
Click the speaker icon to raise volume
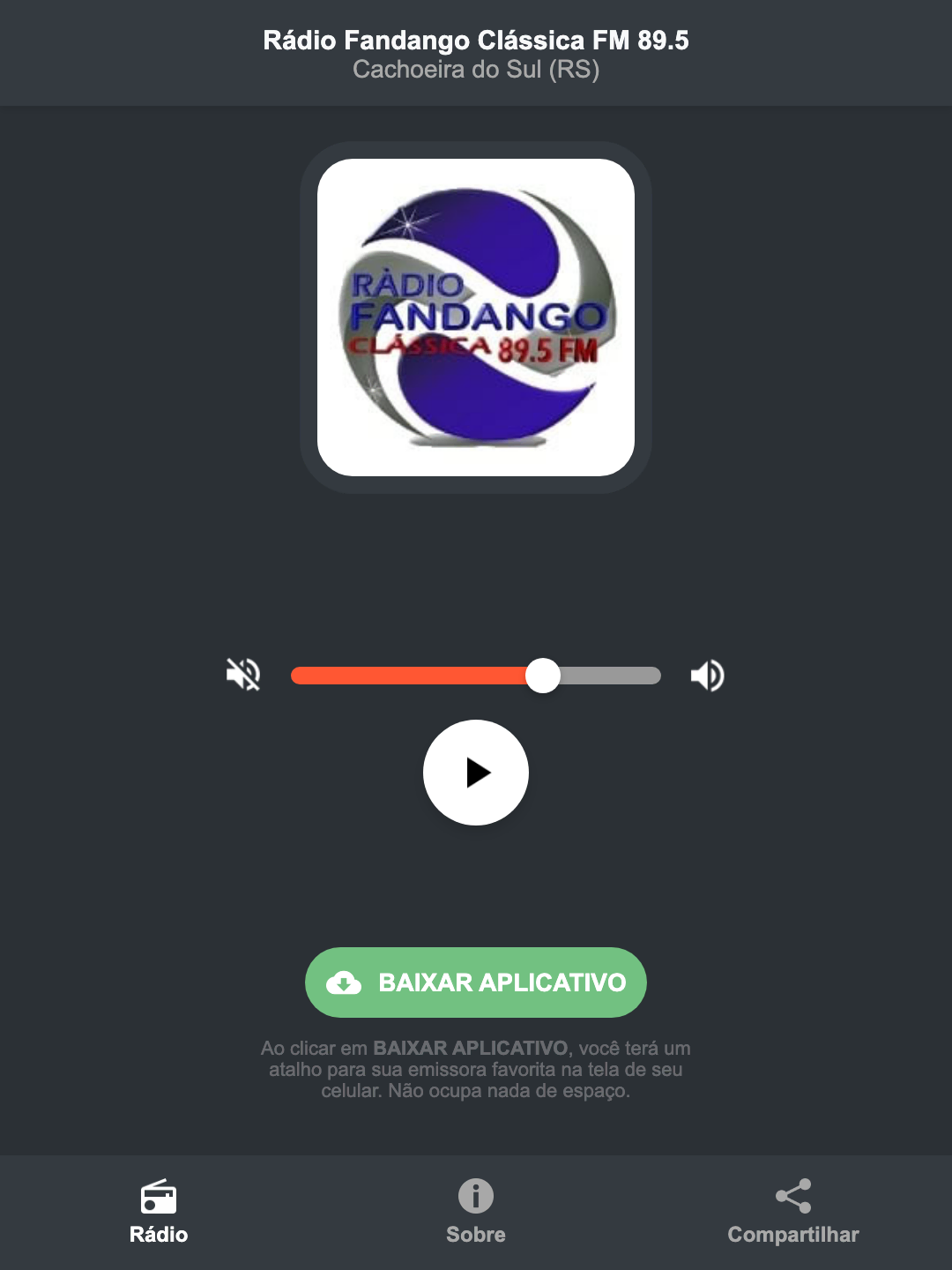(x=707, y=675)
